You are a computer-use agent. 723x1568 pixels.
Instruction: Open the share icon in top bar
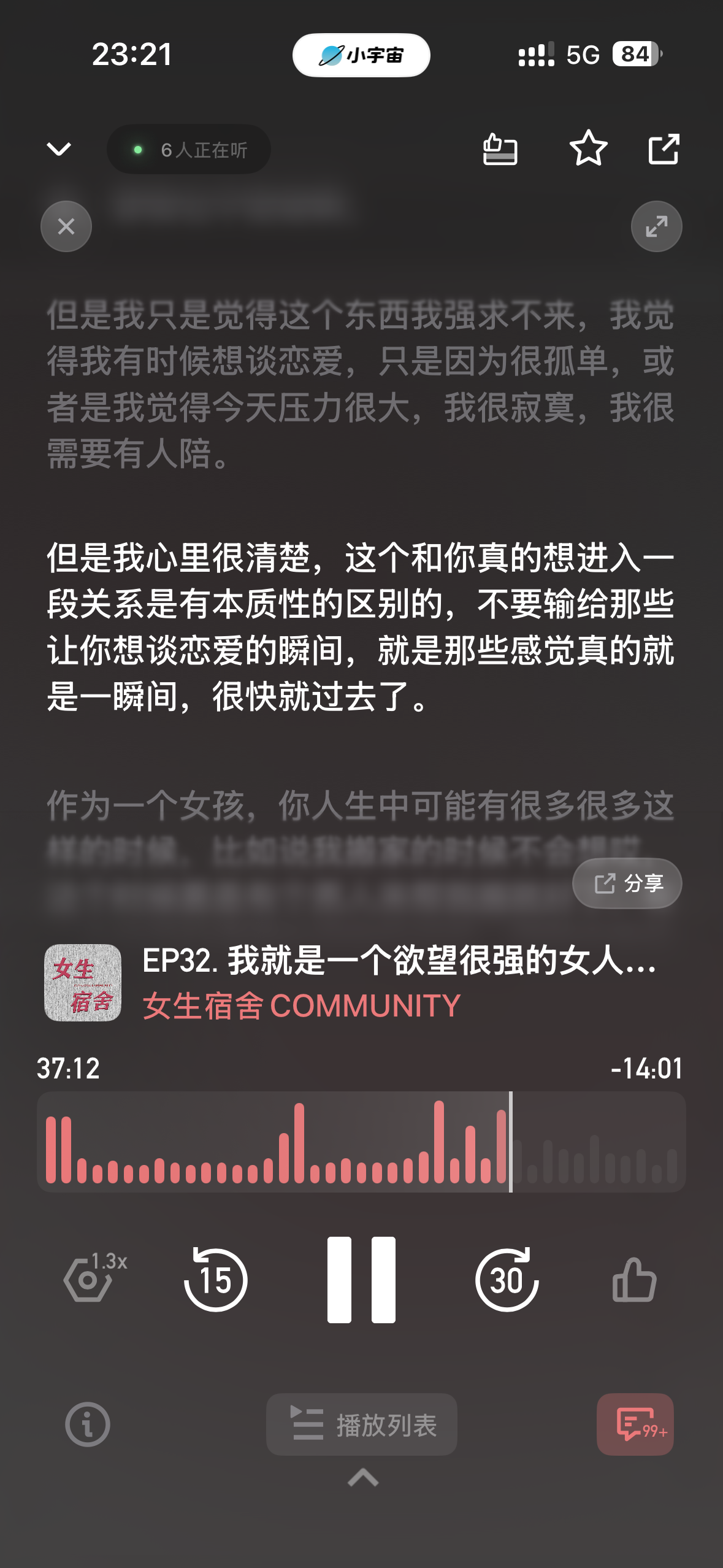tap(664, 149)
